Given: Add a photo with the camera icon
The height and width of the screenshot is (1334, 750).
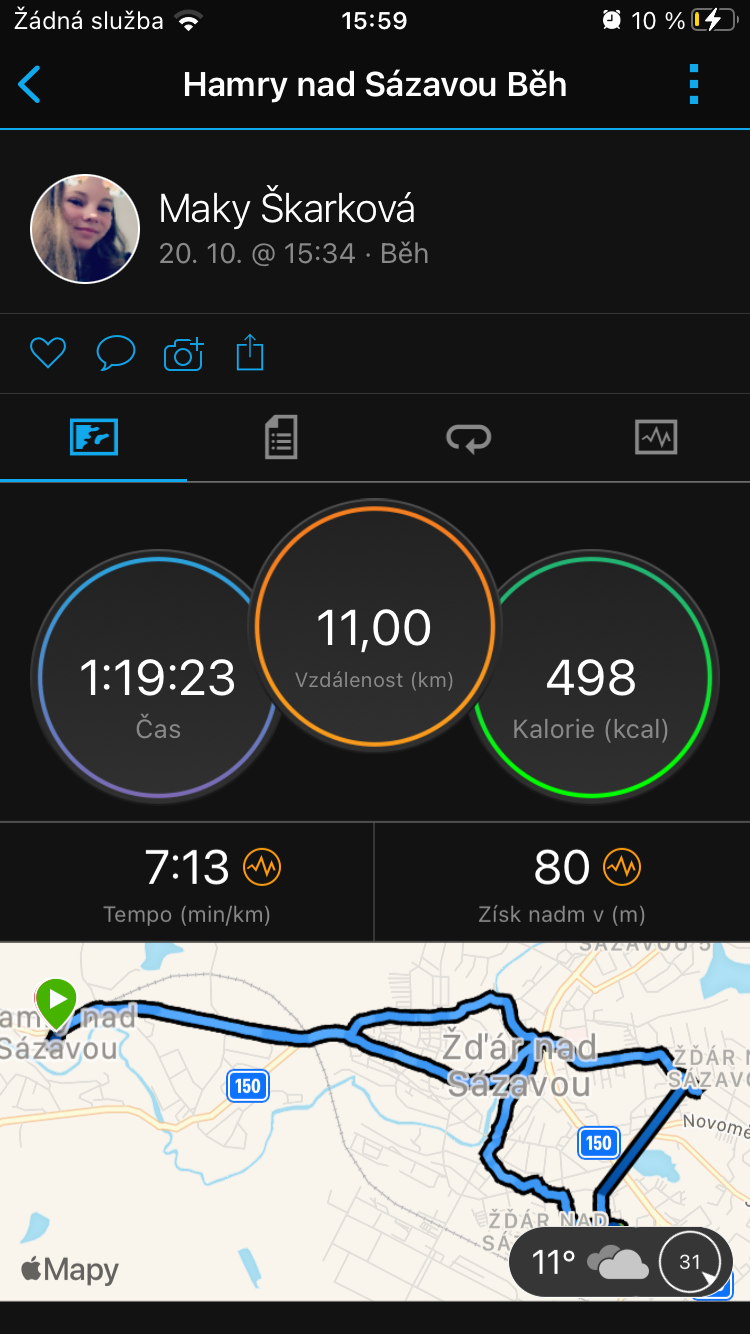Looking at the screenshot, I should tap(183, 353).
